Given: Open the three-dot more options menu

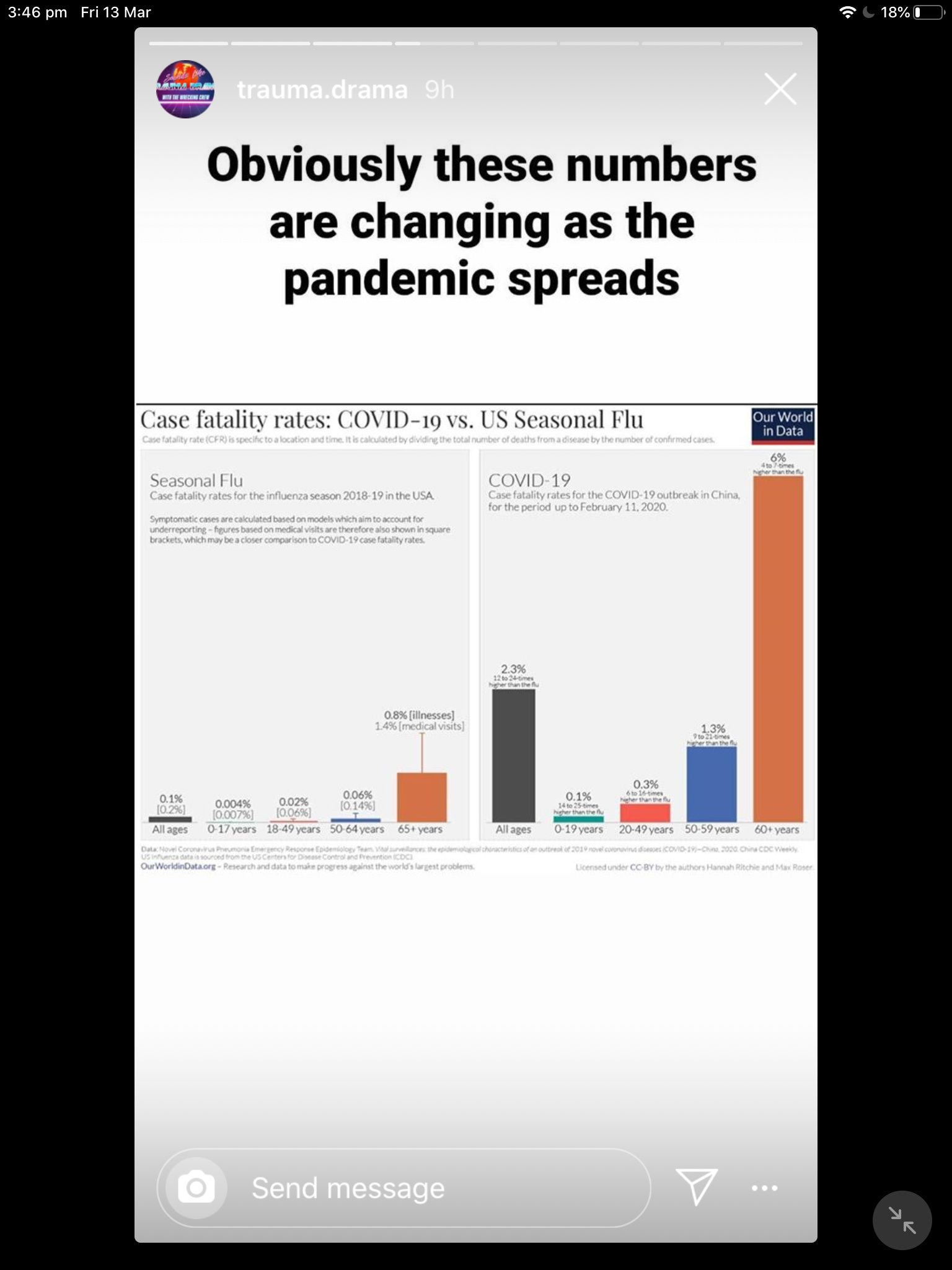Looking at the screenshot, I should [x=764, y=1188].
